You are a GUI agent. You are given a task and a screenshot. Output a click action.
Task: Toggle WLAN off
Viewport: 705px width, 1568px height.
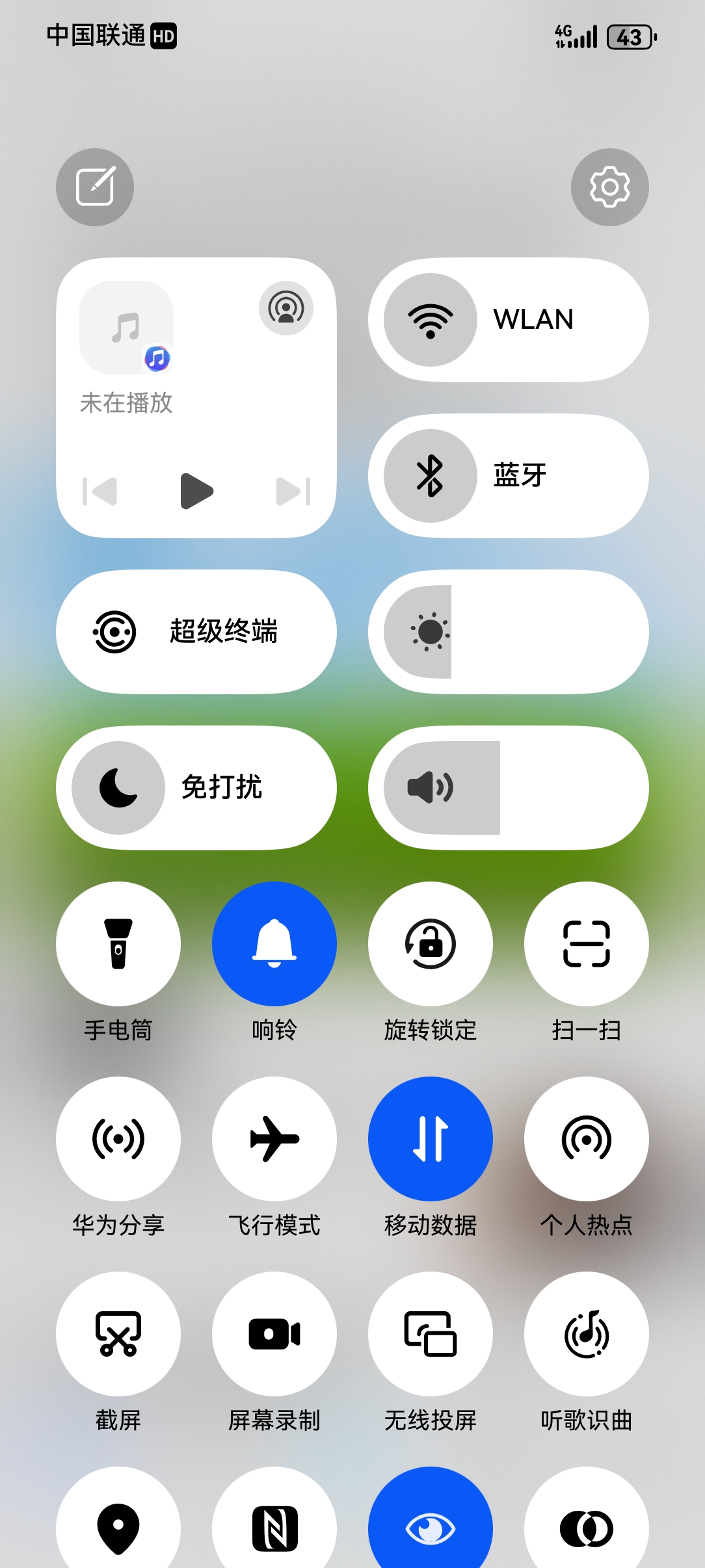(x=508, y=320)
